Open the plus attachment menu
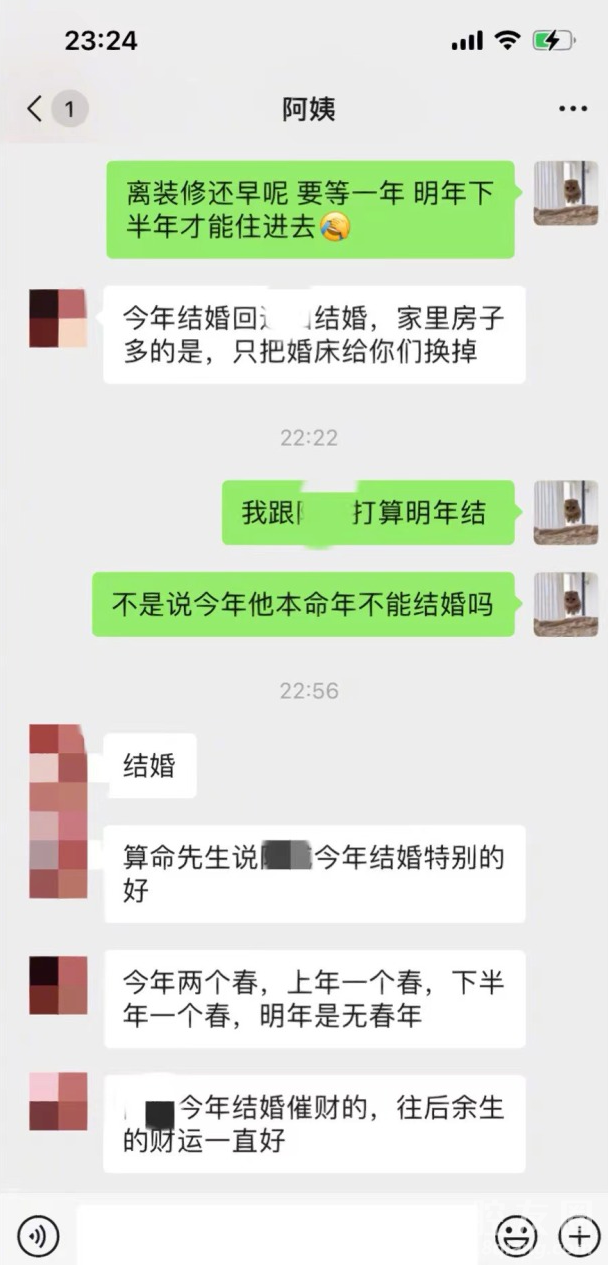The width and height of the screenshot is (608, 1265). click(x=578, y=1237)
